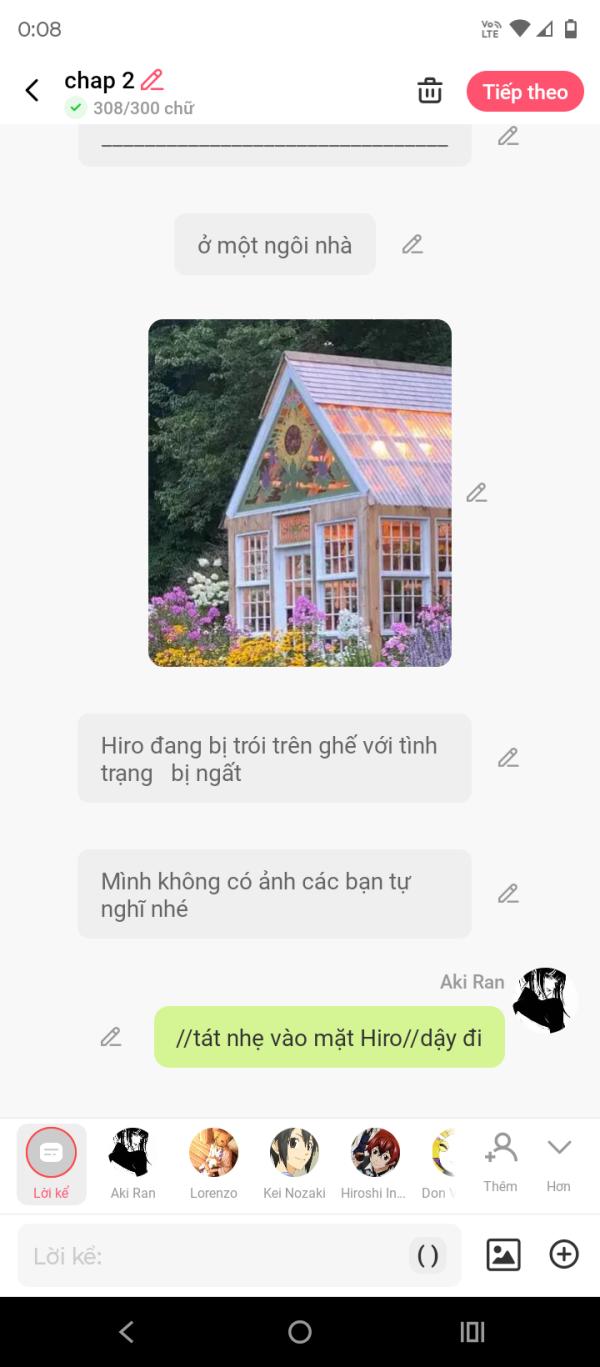Choose Lorenzo as speaker

click(x=214, y=1164)
